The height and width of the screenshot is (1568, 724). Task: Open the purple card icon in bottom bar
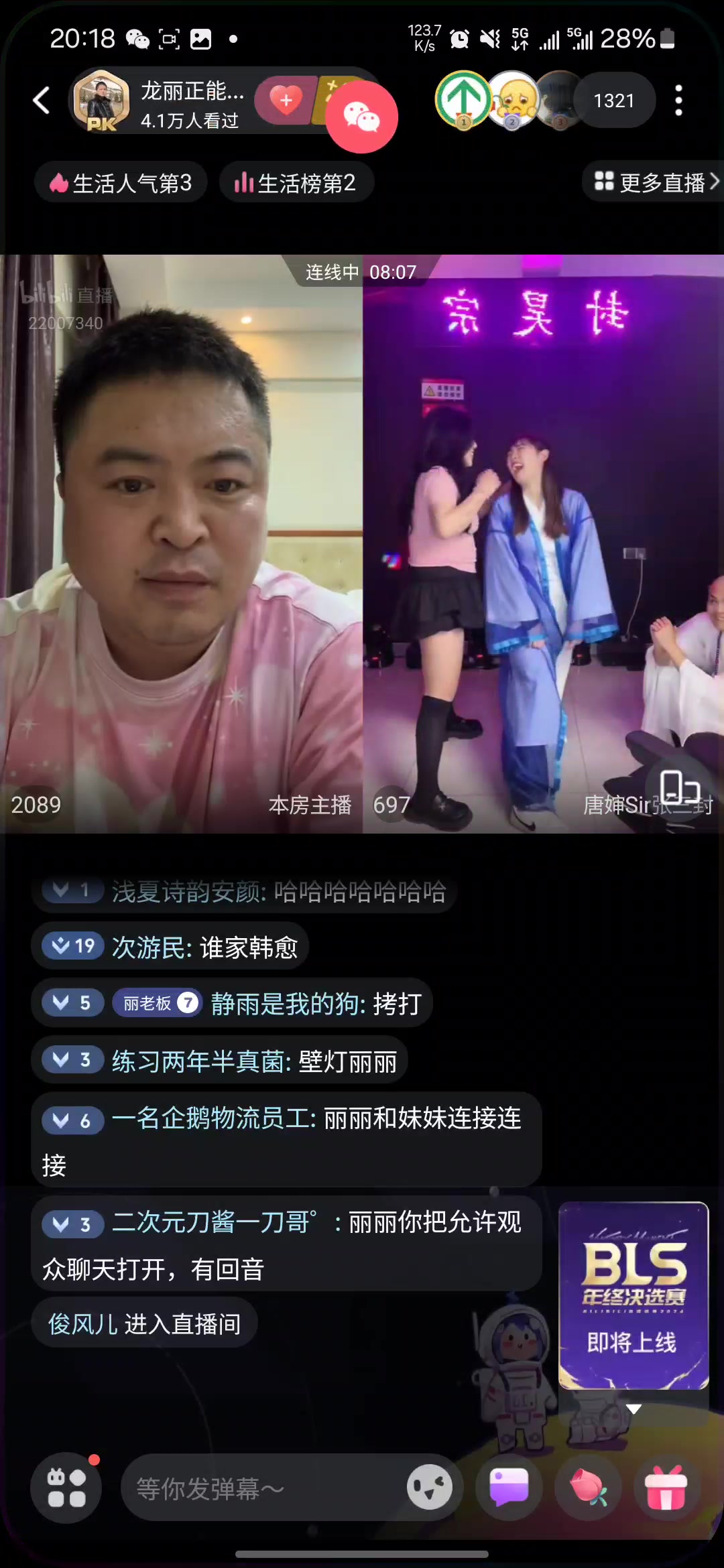click(509, 1487)
